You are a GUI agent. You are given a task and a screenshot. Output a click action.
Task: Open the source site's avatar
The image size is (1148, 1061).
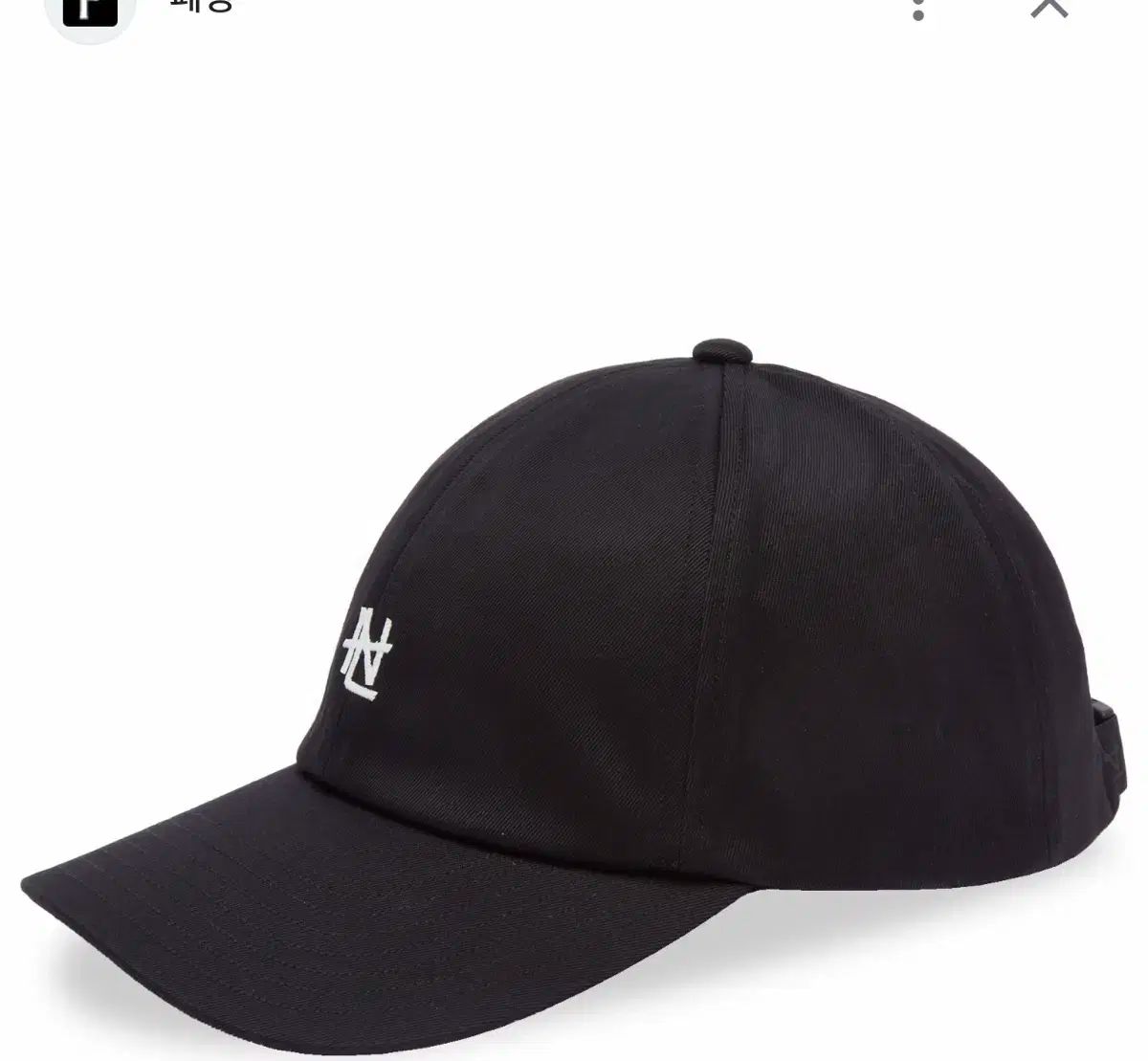point(90,10)
